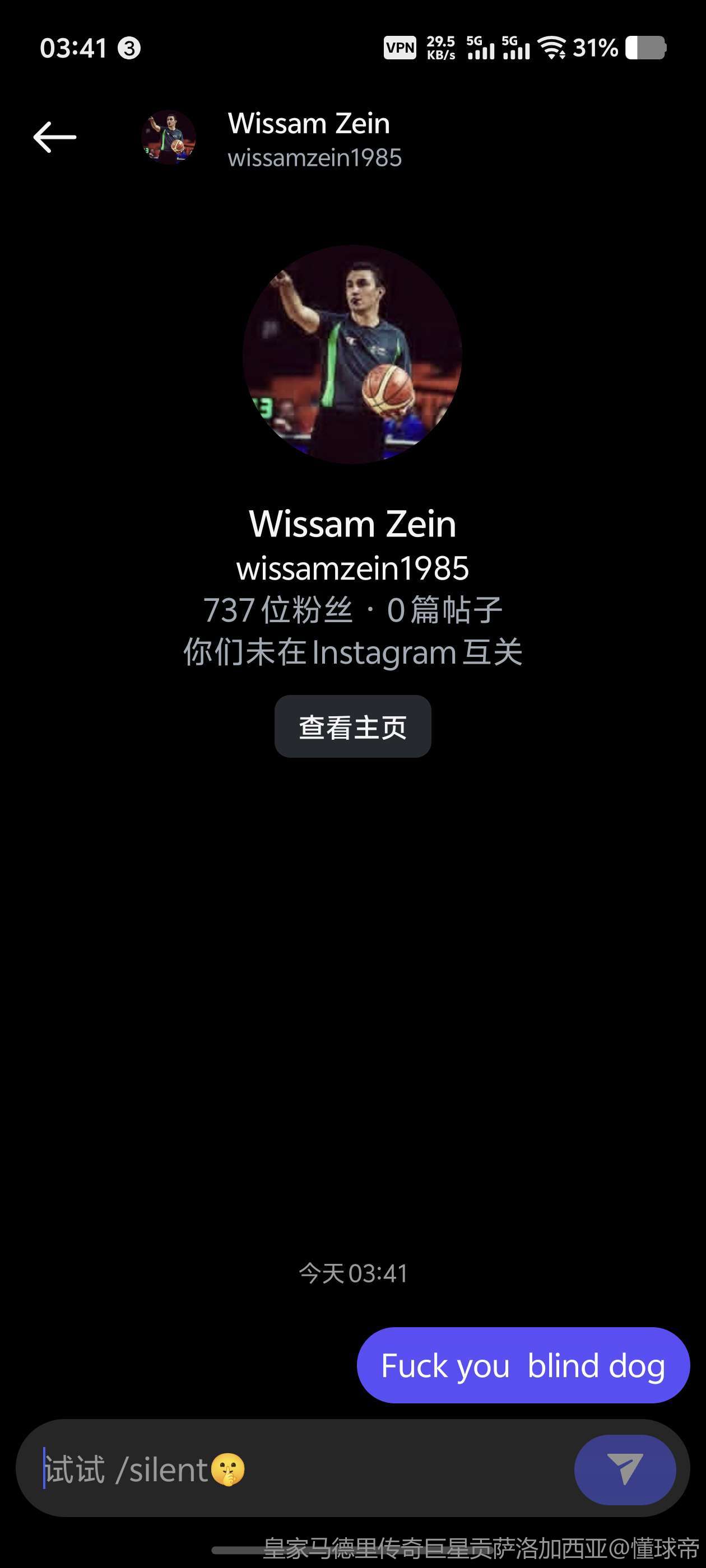The width and height of the screenshot is (706, 1568).
Task: Open Wissam Zein's profile from the header
Action: pyautogui.click(x=309, y=138)
